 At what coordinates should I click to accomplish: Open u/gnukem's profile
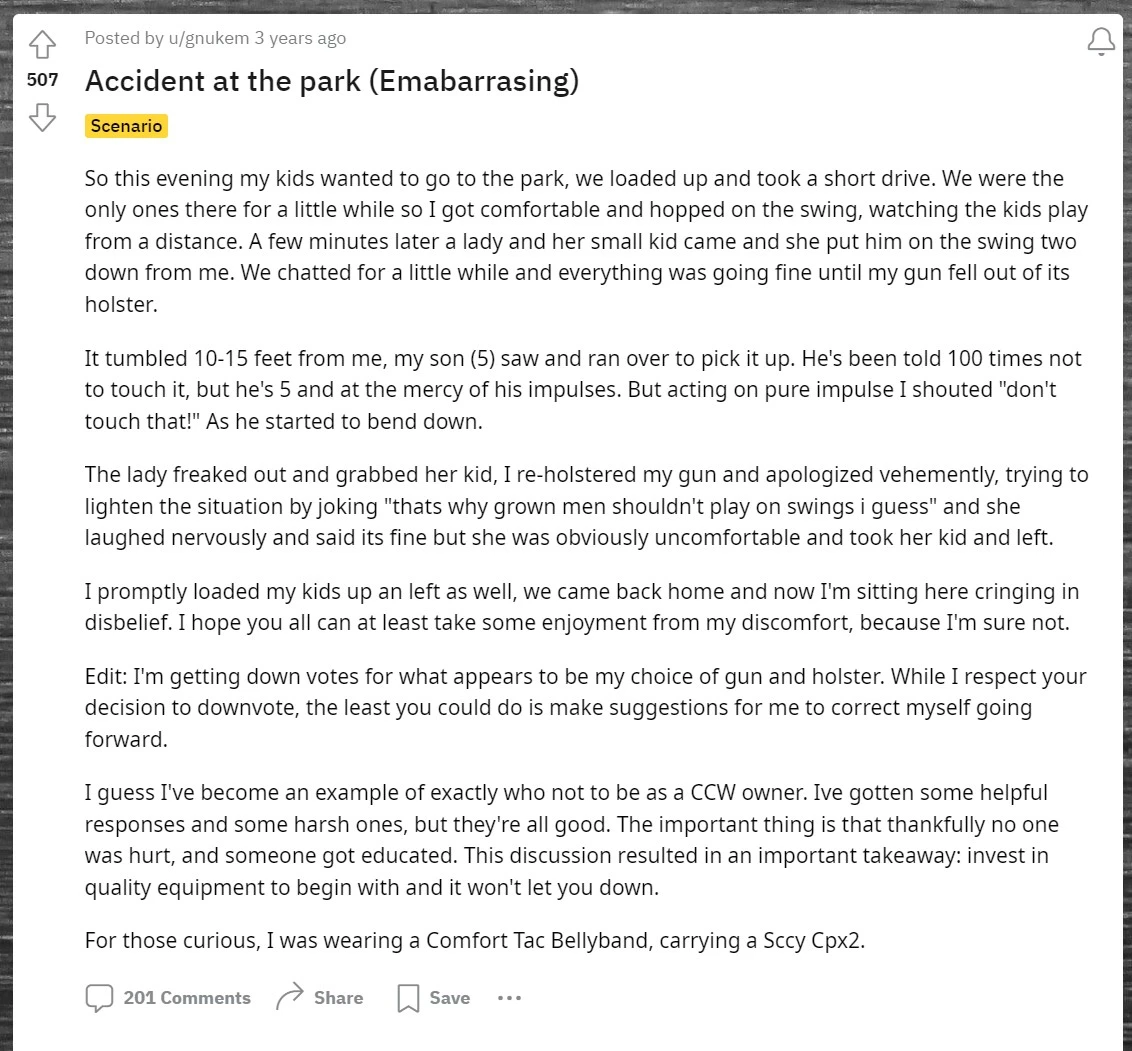[208, 38]
